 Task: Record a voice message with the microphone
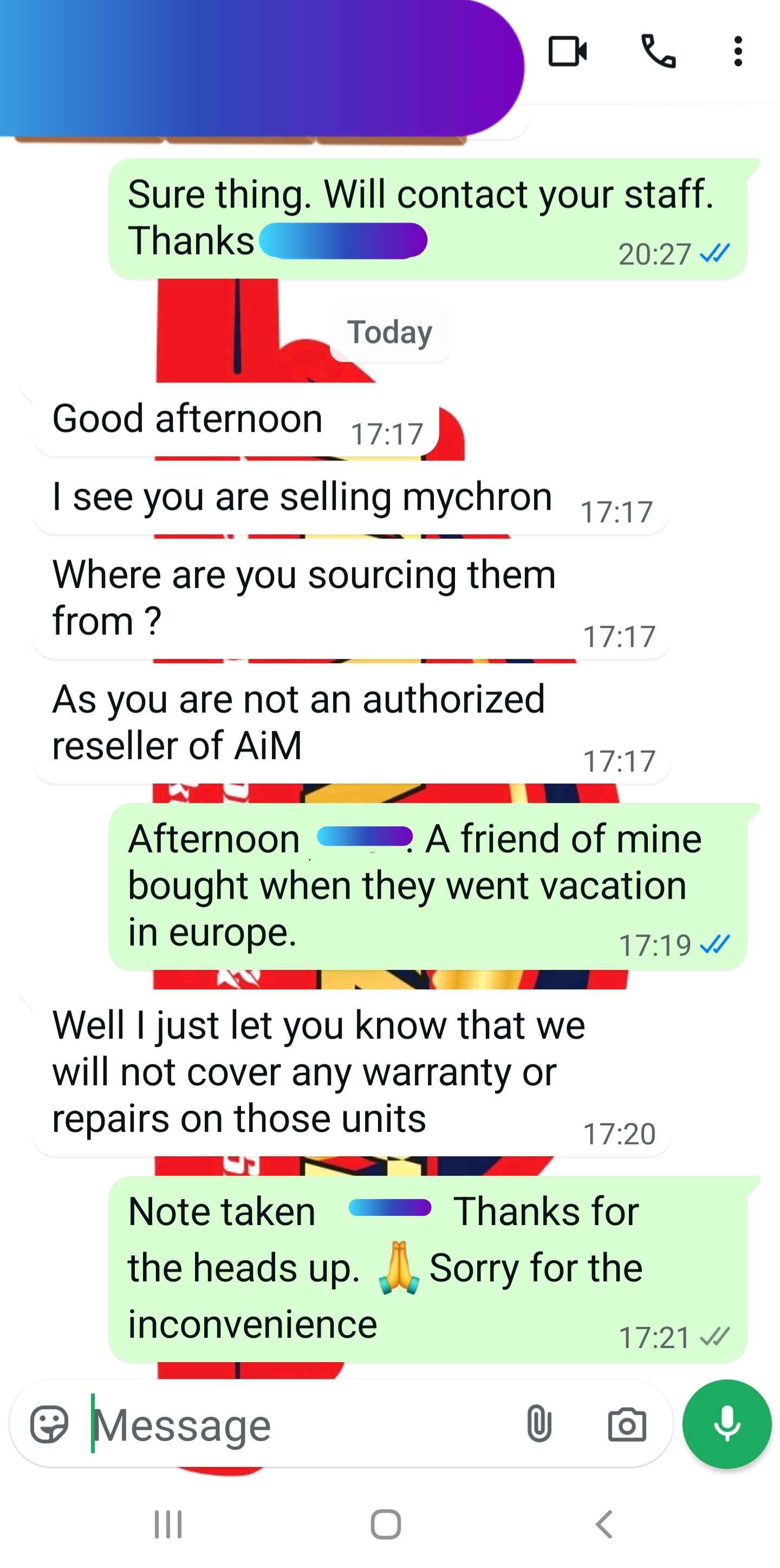click(x=727, y=1424)
